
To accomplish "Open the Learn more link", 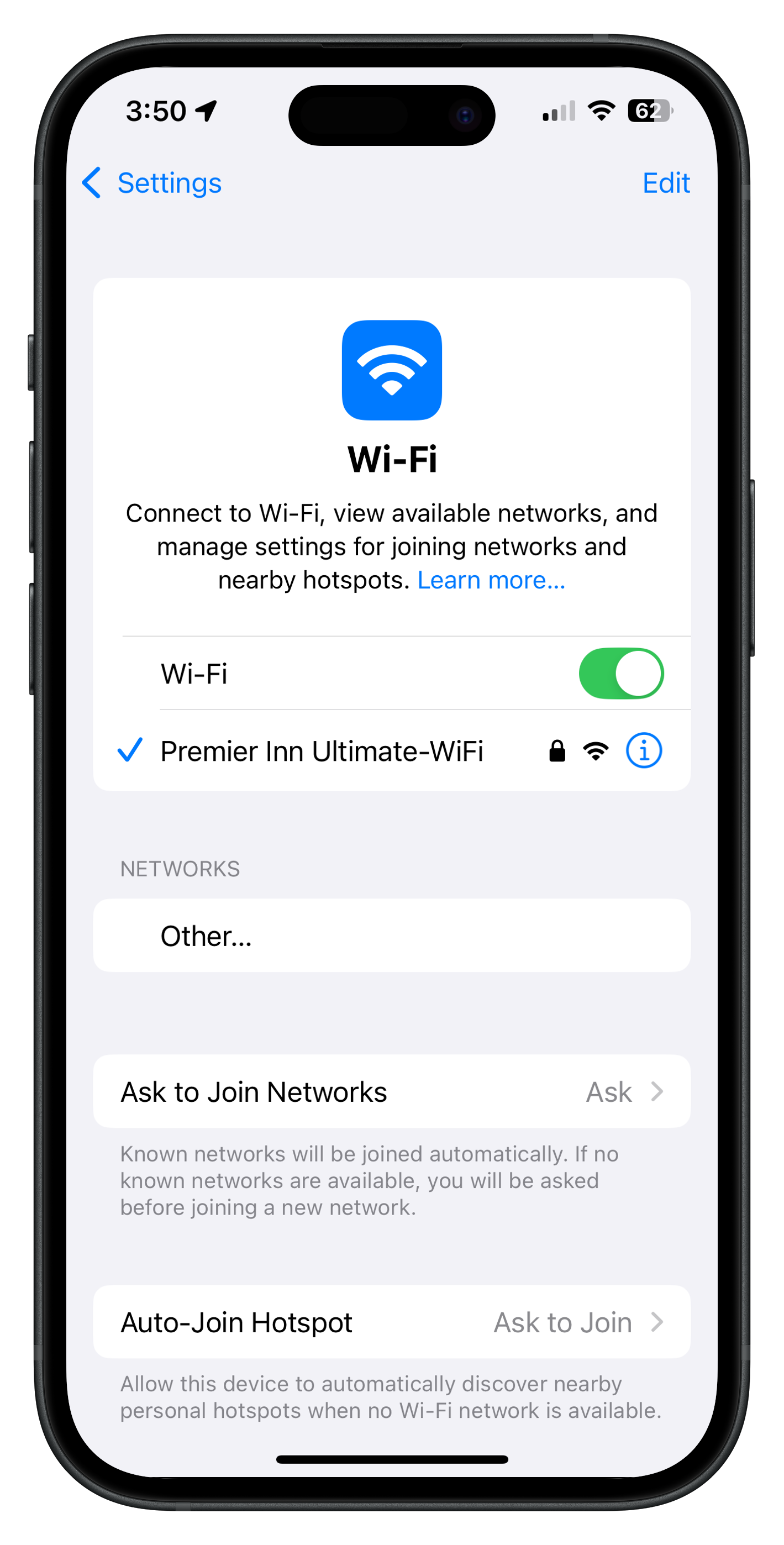I will pos(491,581).
